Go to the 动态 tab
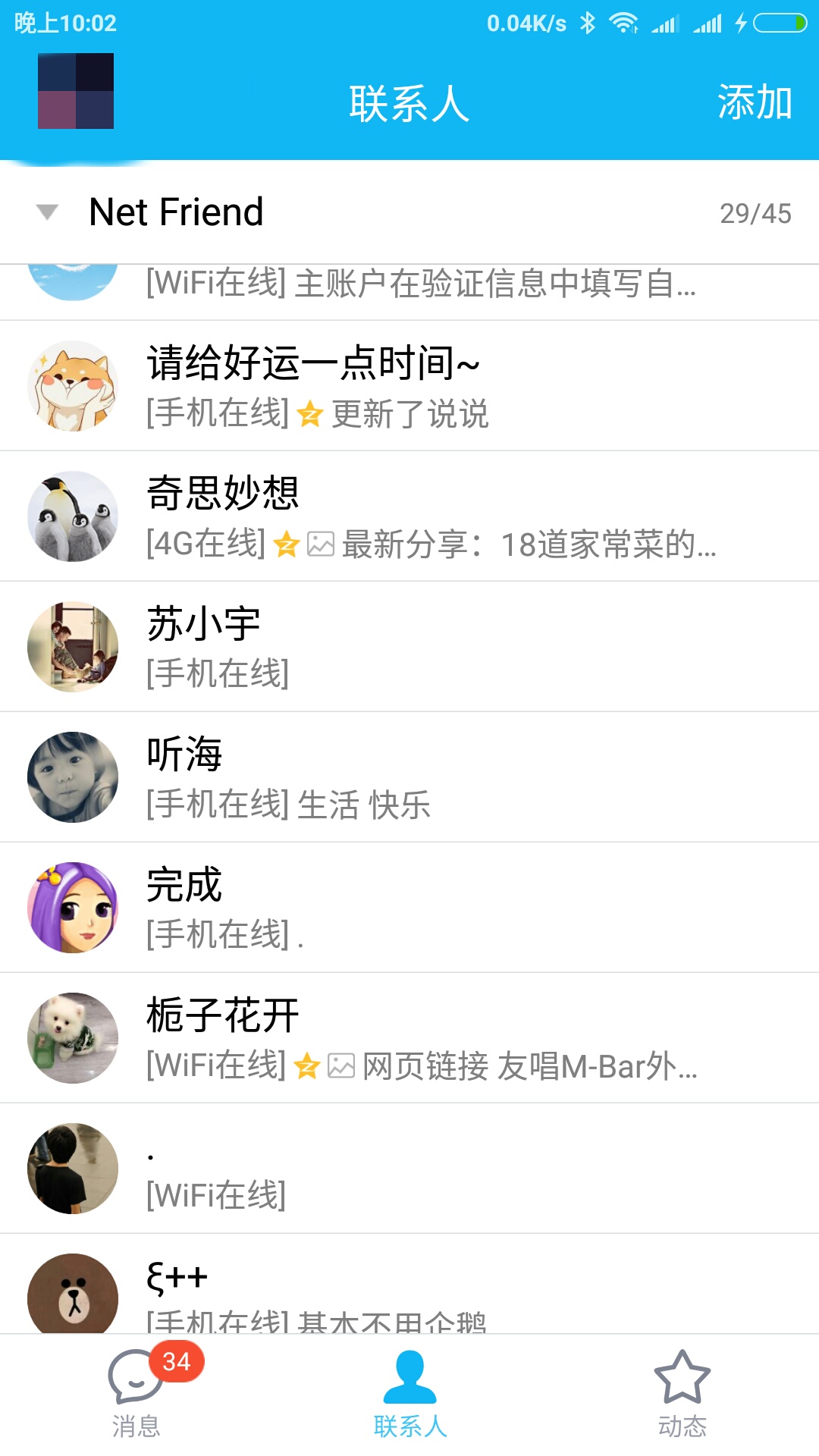The width and height of the screenshot is (819, 1456). point(682,1395)
